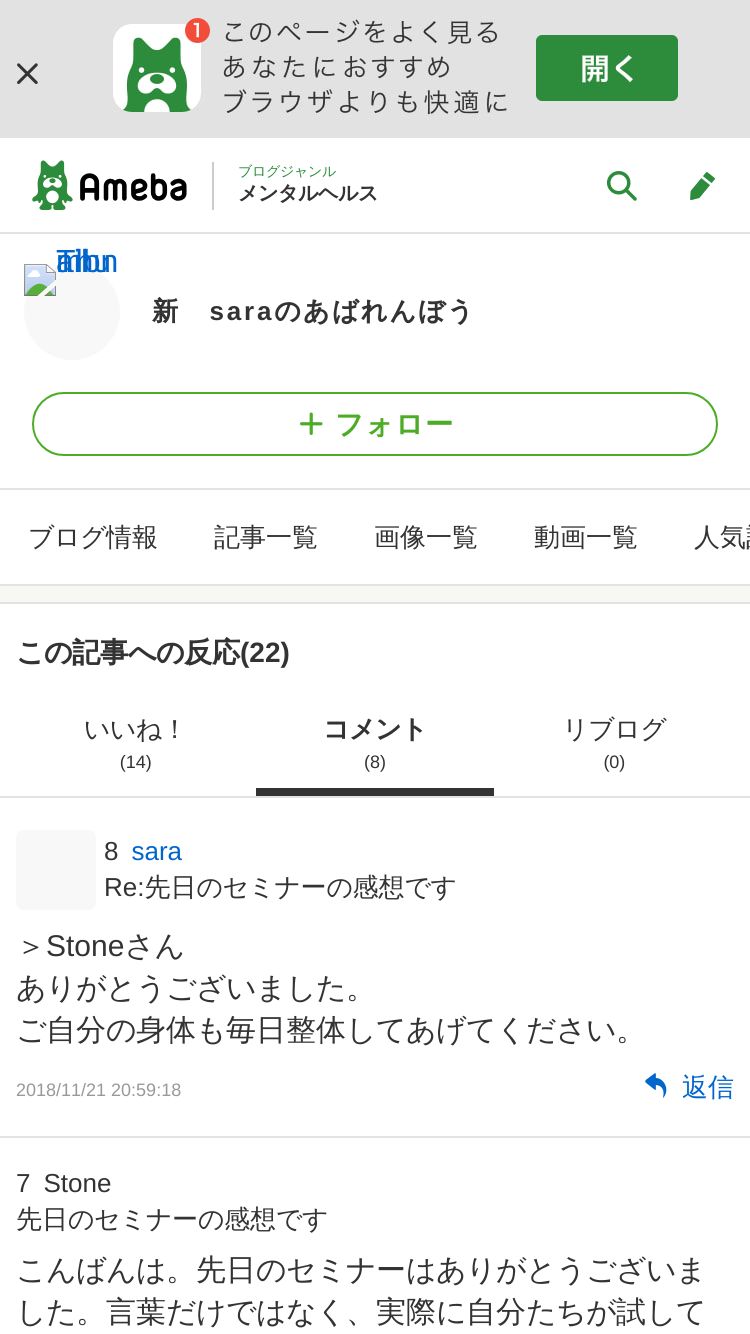Open the Ameba search icon
Viewport: 750px width, 1334px height.
coord(621,185)
